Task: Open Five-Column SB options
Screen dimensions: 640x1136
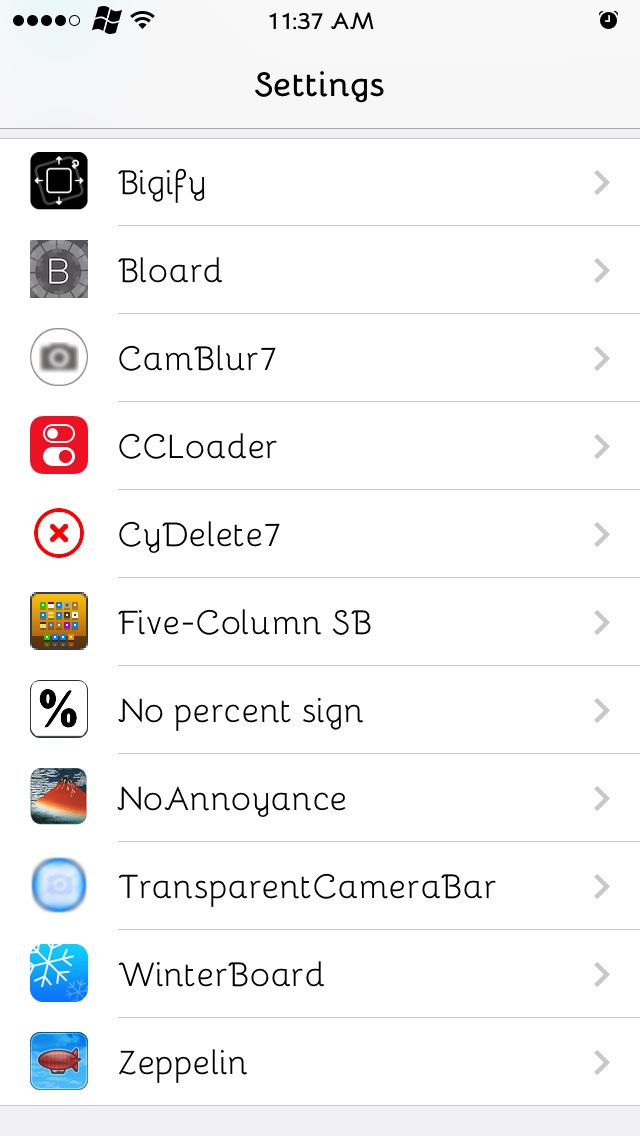Action: tap(320, 622)
